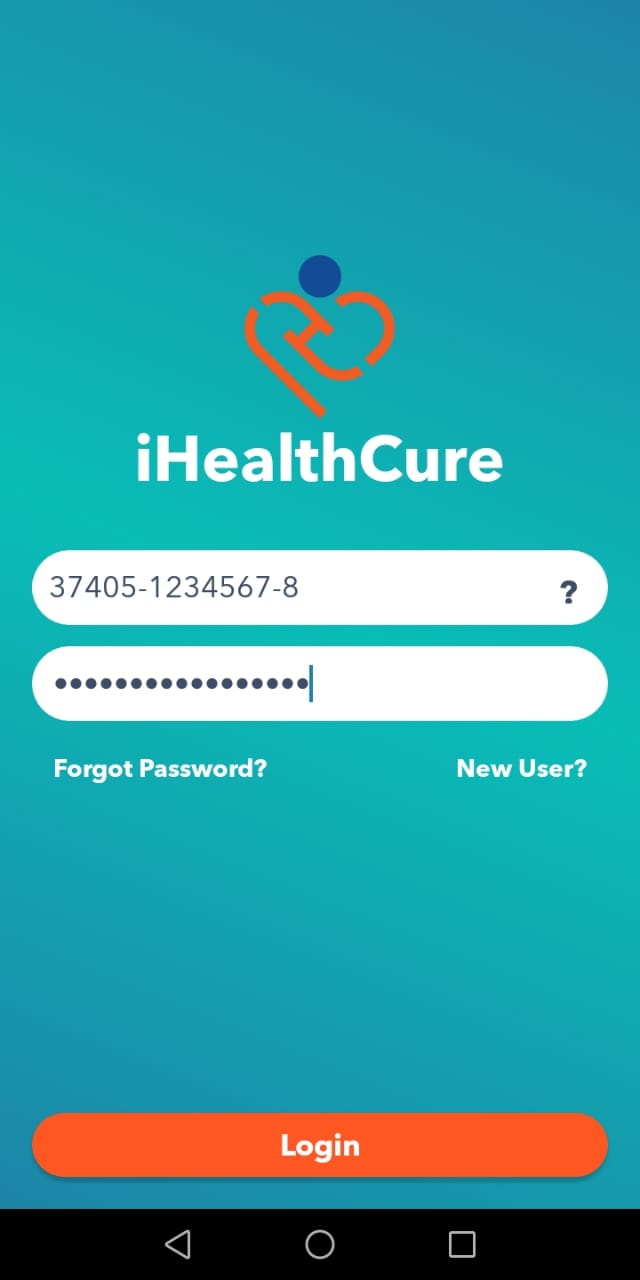Edit the ID number field 37405-1234567-8
This screenshot has width=640, height=1280.
[x=320, y=588]
